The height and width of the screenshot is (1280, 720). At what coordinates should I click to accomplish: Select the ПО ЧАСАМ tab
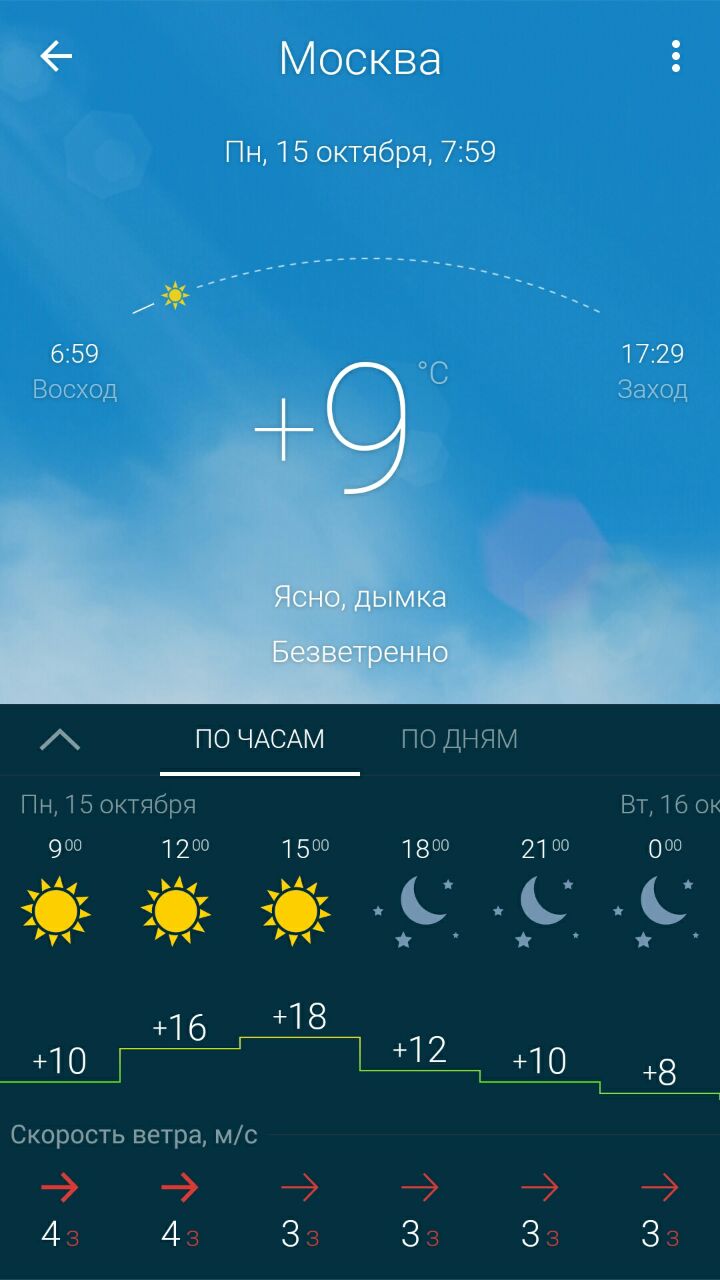tap(260, 739)
